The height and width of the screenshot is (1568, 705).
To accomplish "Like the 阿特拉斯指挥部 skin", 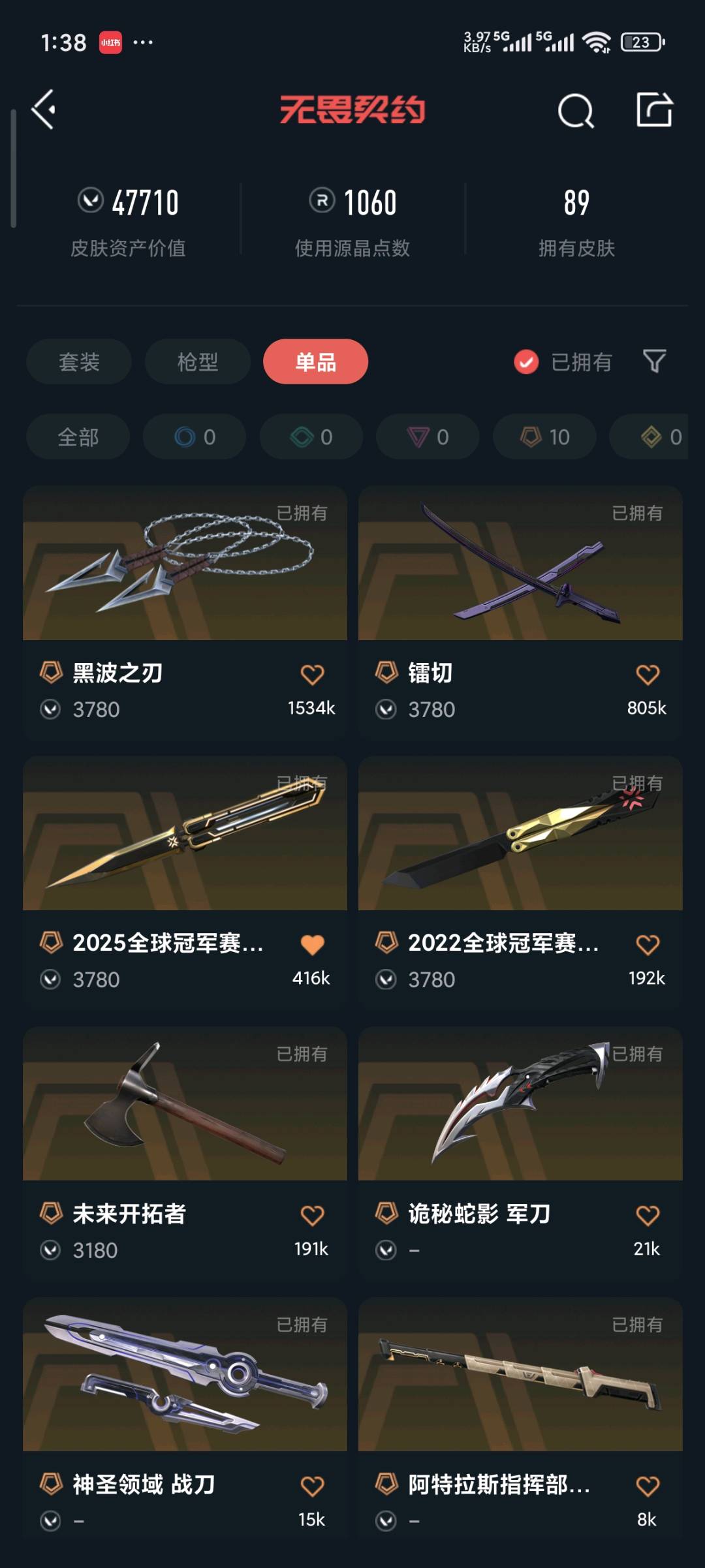I will tap(648, 1486).
